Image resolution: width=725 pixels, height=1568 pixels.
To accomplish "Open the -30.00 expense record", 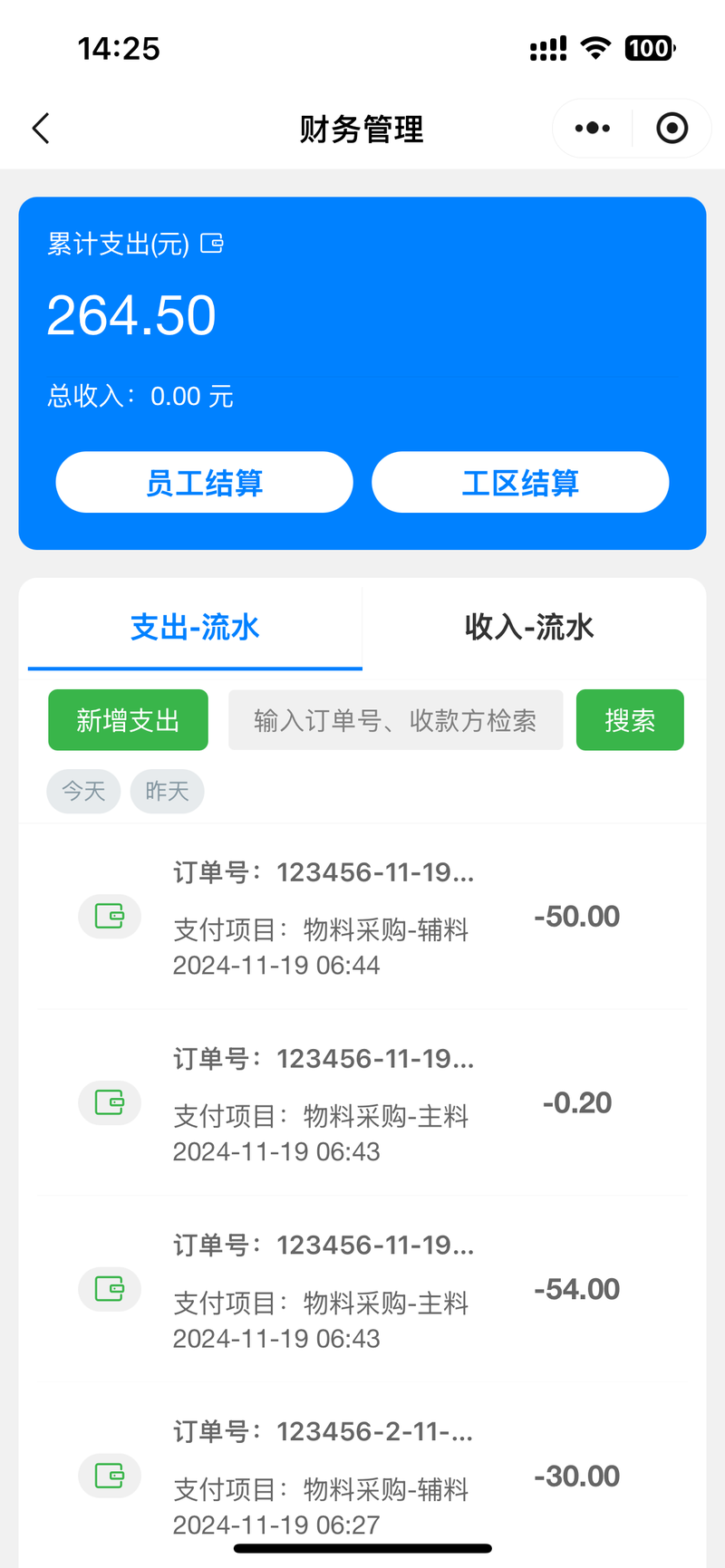I will click(x=362, y=1475).
